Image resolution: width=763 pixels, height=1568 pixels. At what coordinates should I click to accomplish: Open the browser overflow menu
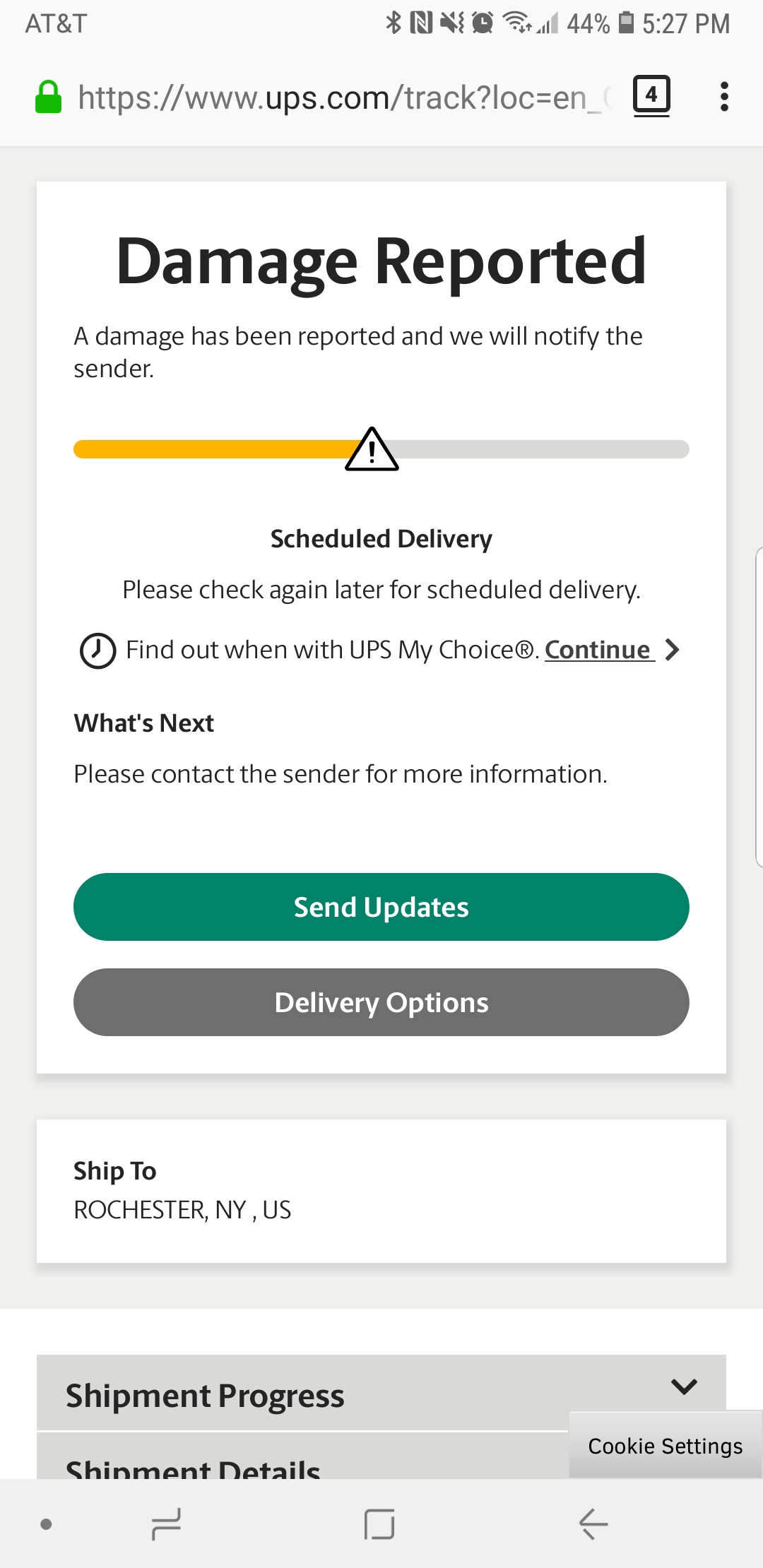coord(724,97)
